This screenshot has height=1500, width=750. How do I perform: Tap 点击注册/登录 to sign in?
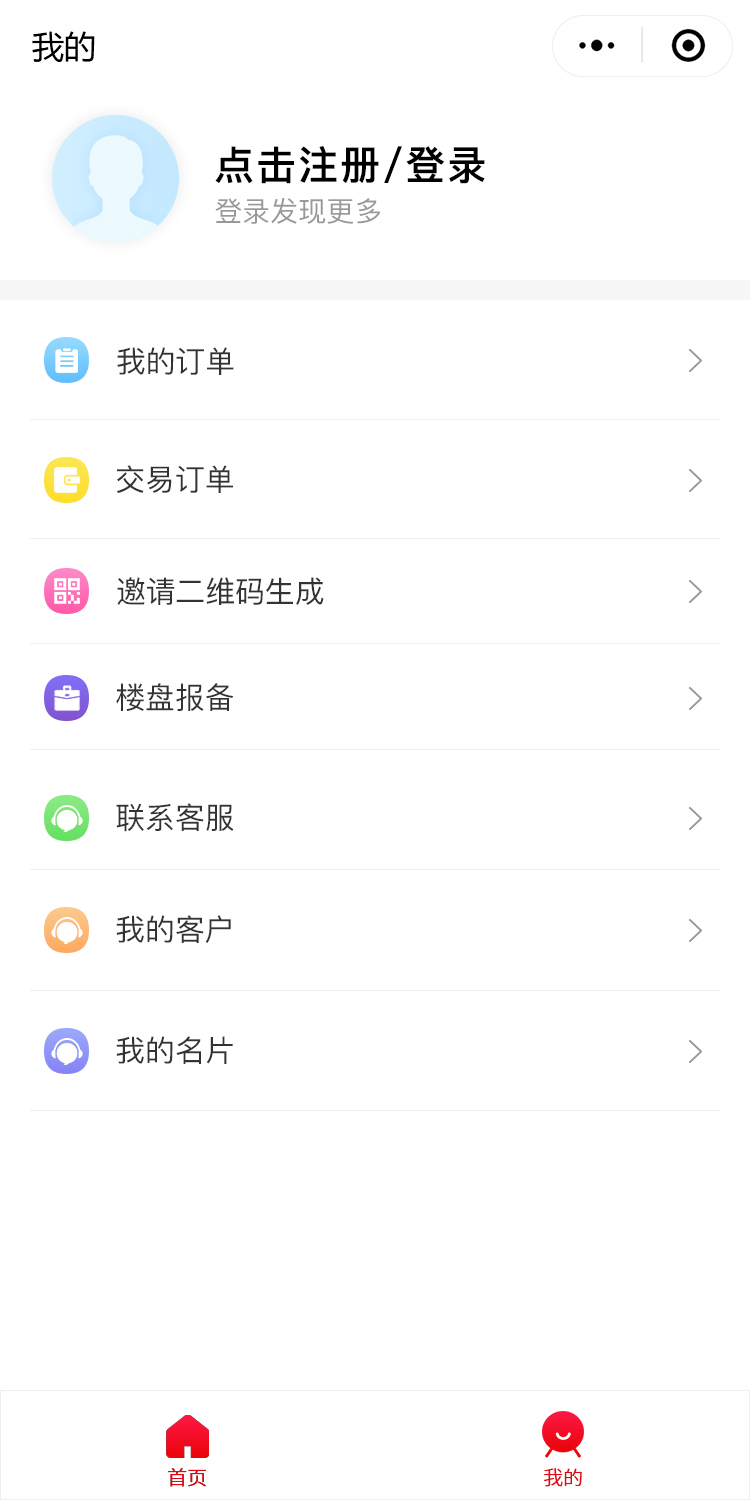coord(350,166)
